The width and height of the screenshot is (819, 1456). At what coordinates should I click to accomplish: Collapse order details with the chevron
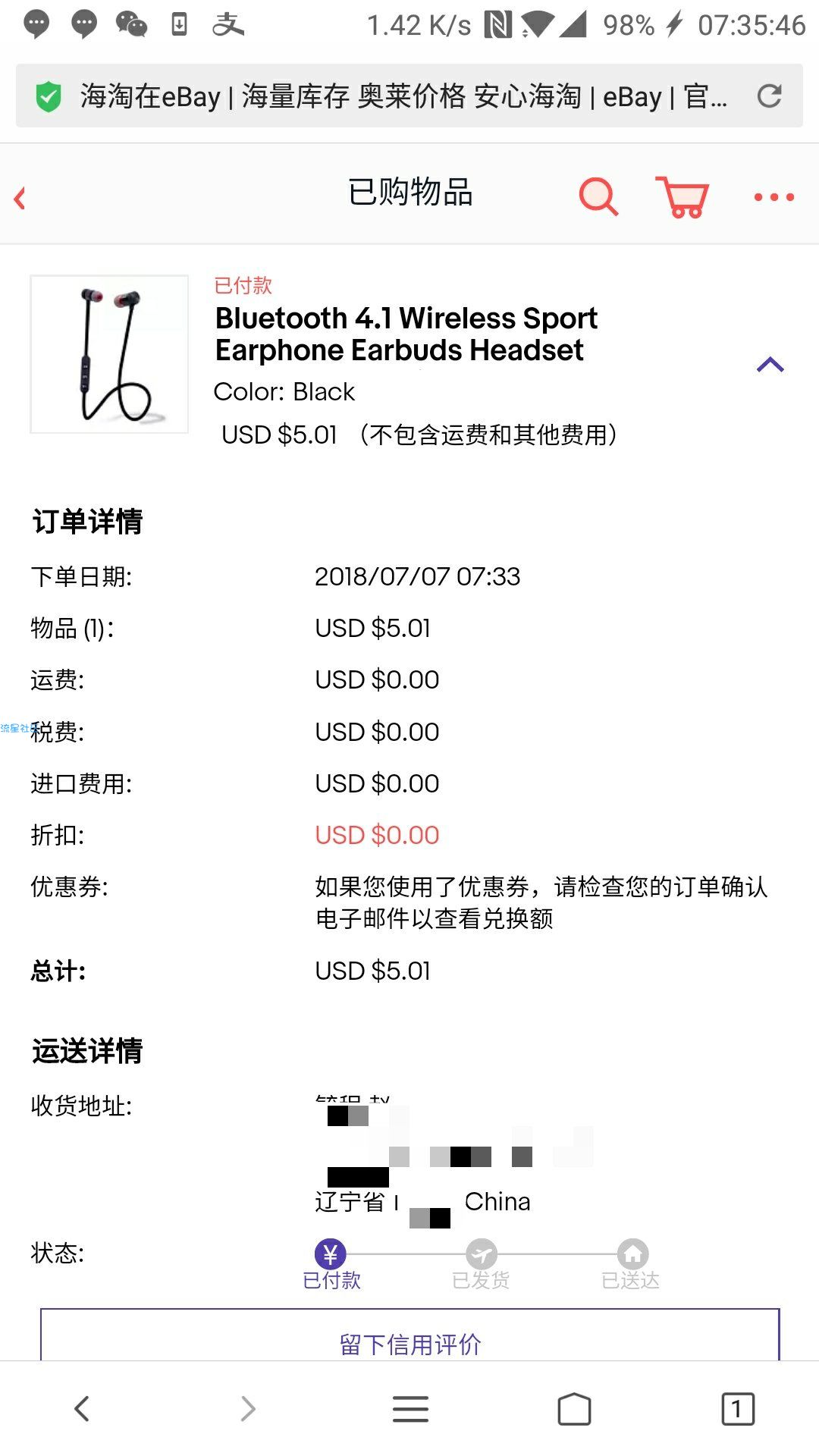pos(770,365)
